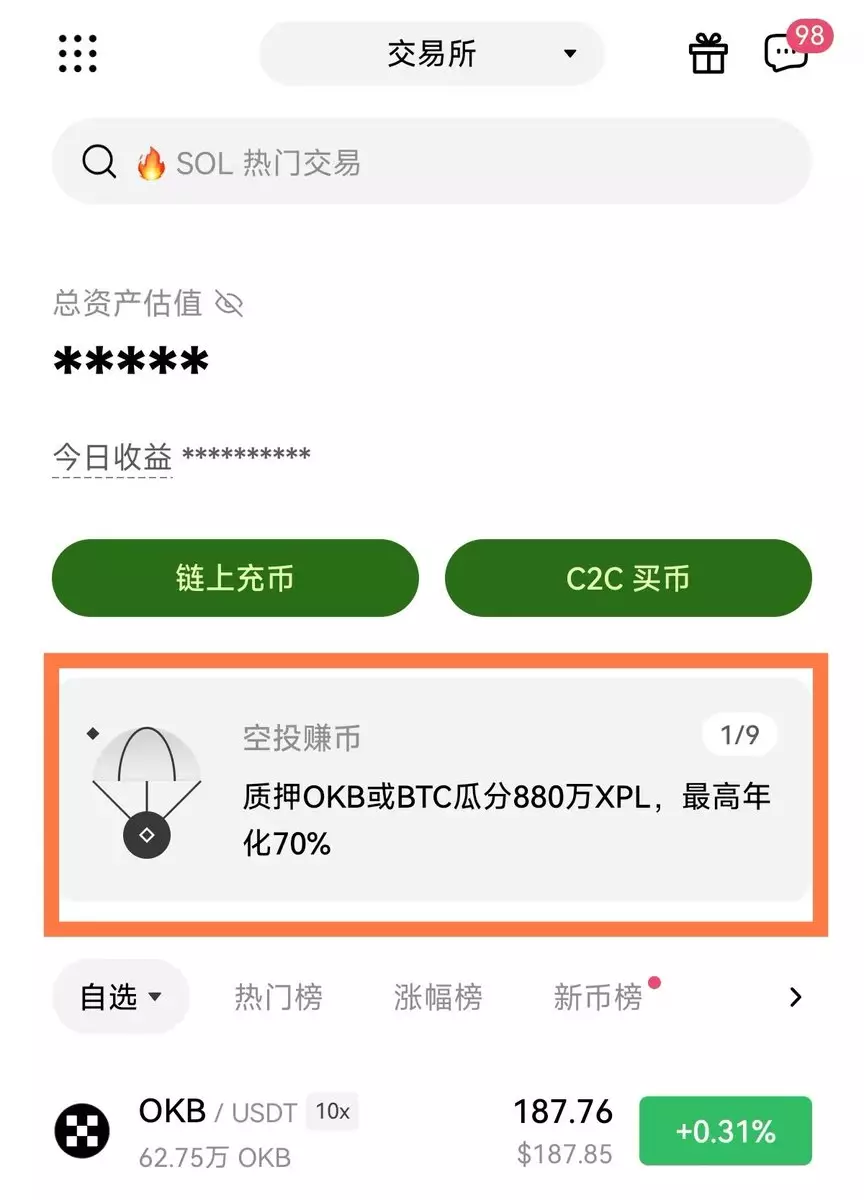Show more ranking tabs with the arrow
This screenshot has height=1200, width=864.
[796, 997]
